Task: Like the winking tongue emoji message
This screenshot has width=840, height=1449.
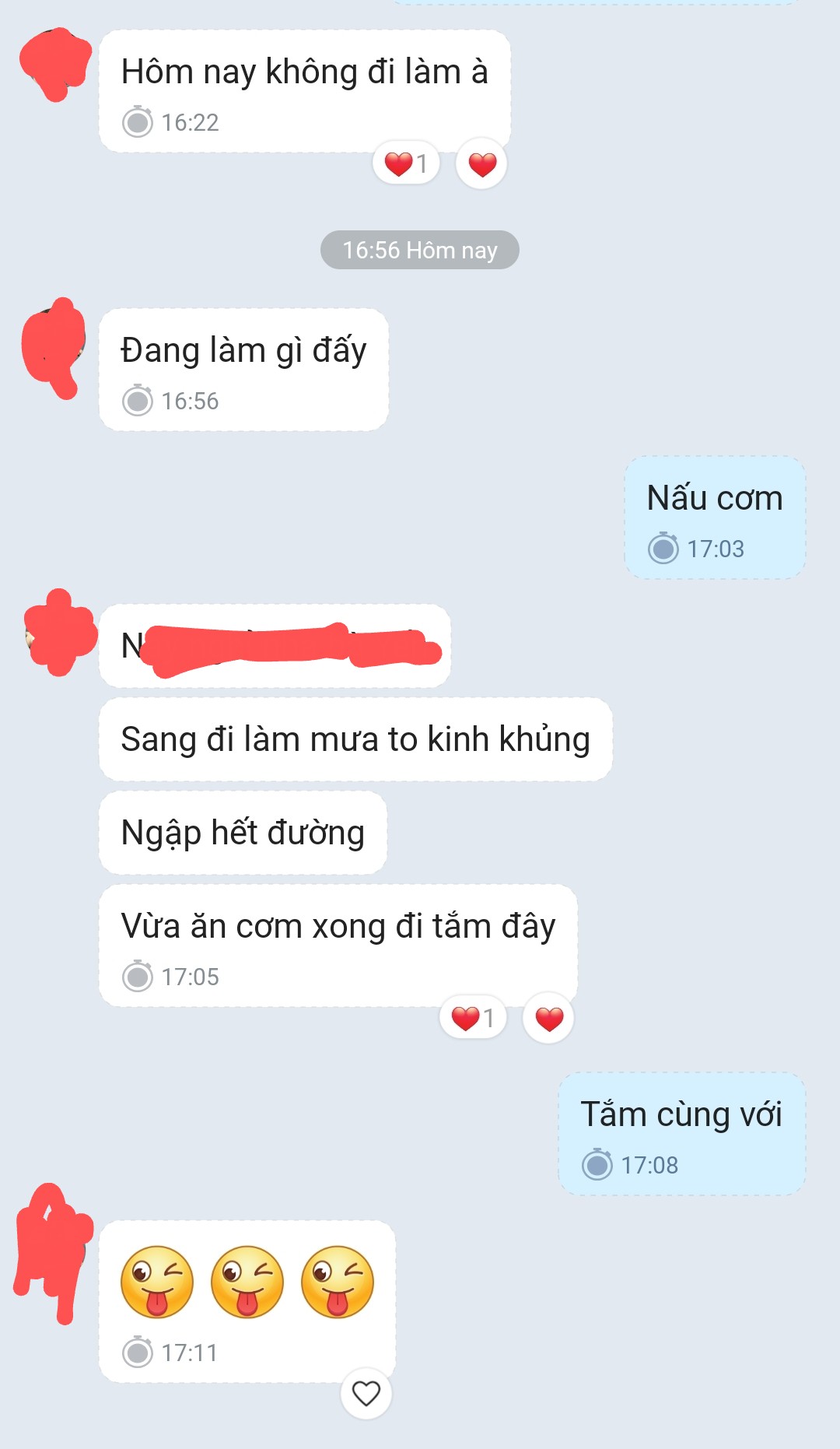Action: click(366, 1393)
